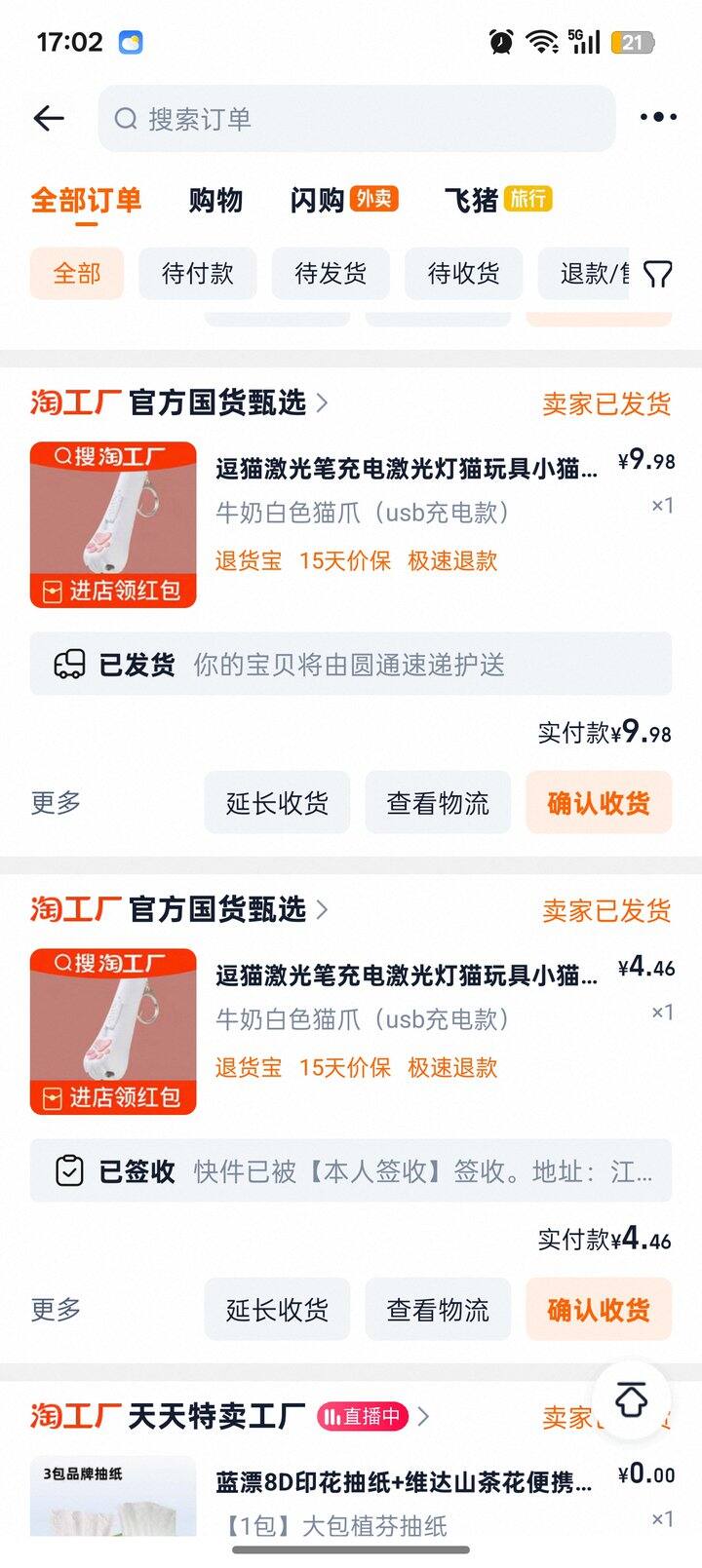Tap 确认收货 on the ¥9.98 order
Image resolution: width=702 pixels, height=1568 pixels.
click(x=599, y=803)
